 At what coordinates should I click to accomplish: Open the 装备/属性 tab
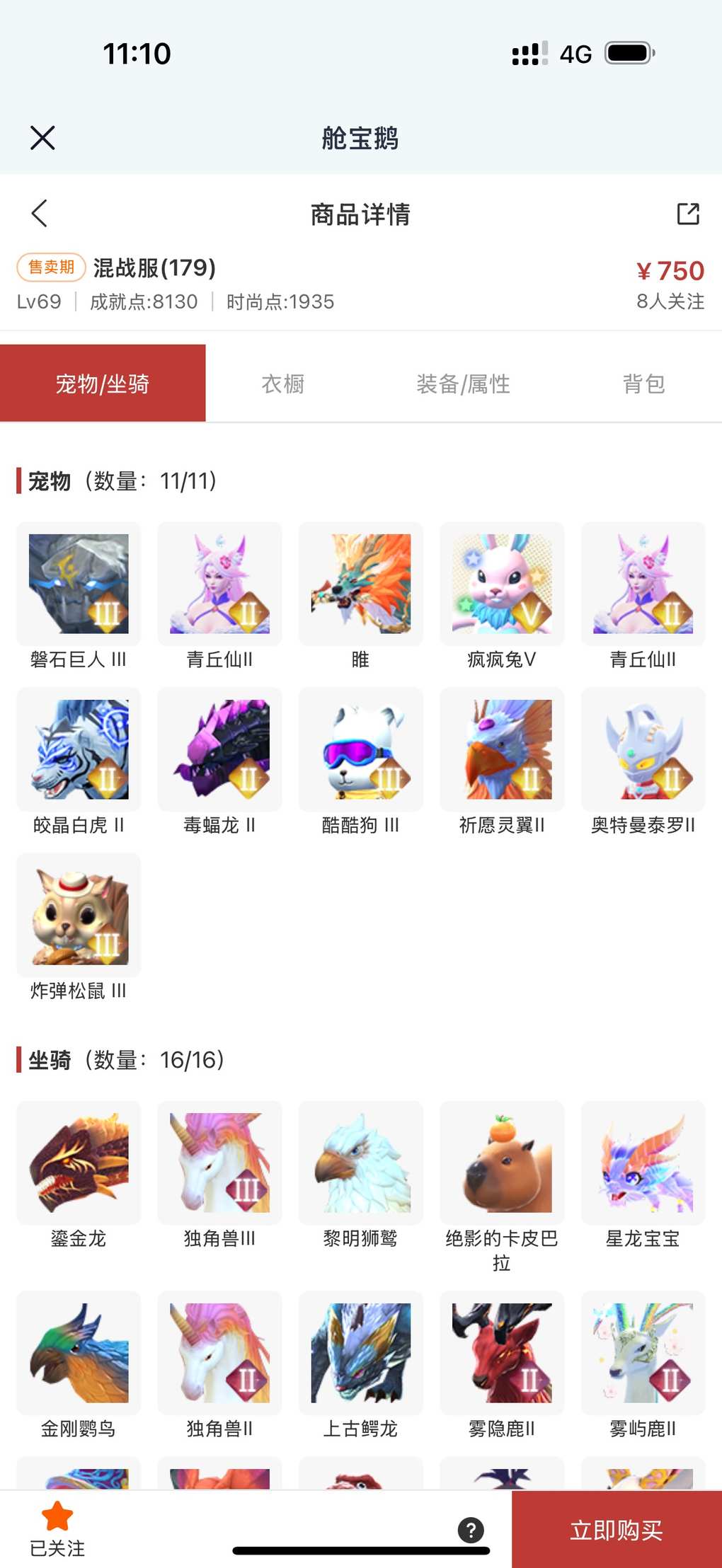[x=463, y=384]
